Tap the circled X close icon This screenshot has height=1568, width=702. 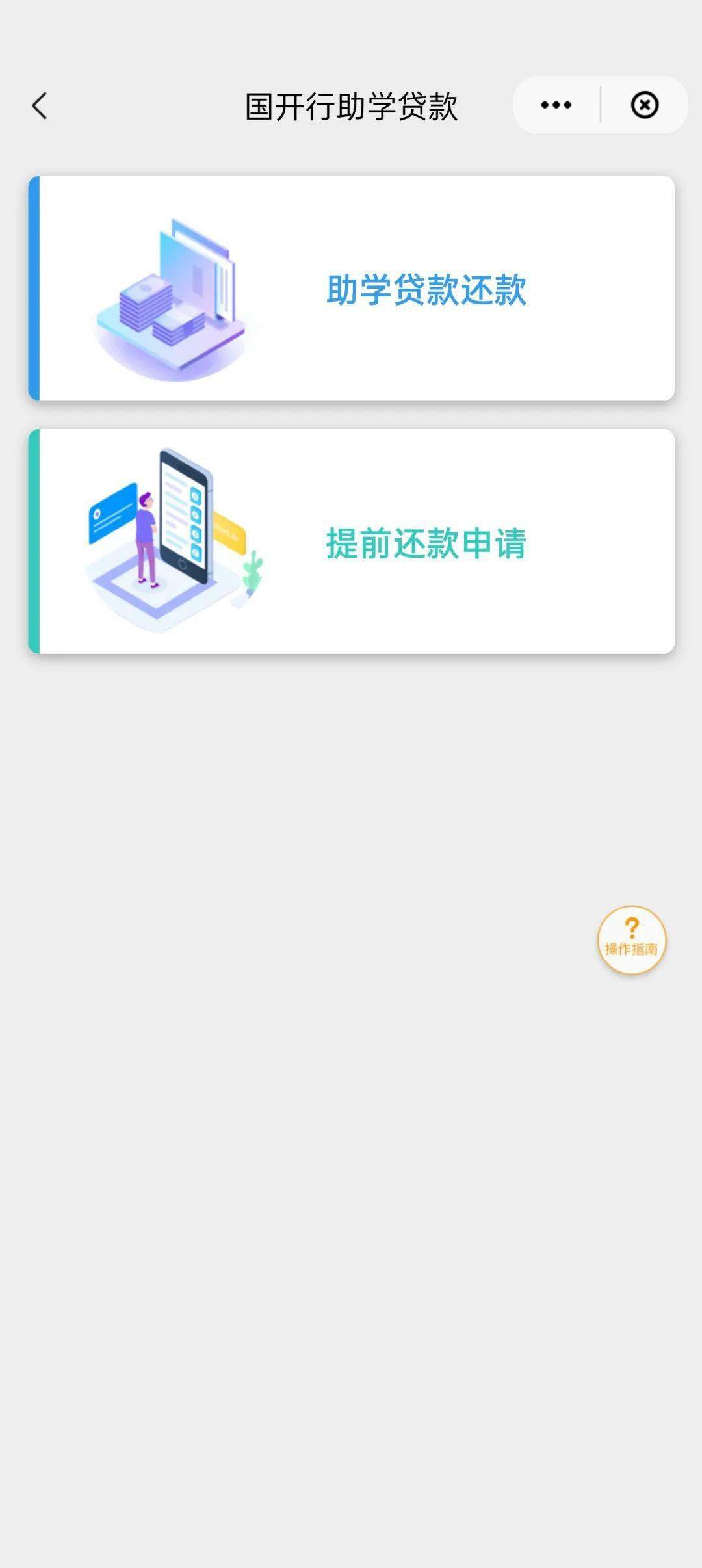pyautogui.click(x=644, y=104)
